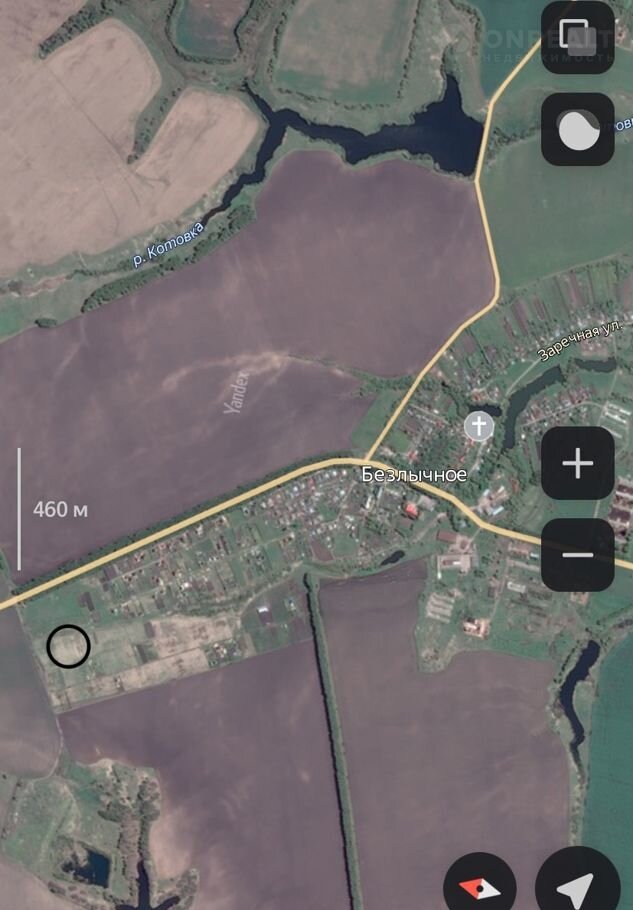Zoom out with the minus button
Image resolution: width=633 pixels, height=910 pixels.
[578, 555]
